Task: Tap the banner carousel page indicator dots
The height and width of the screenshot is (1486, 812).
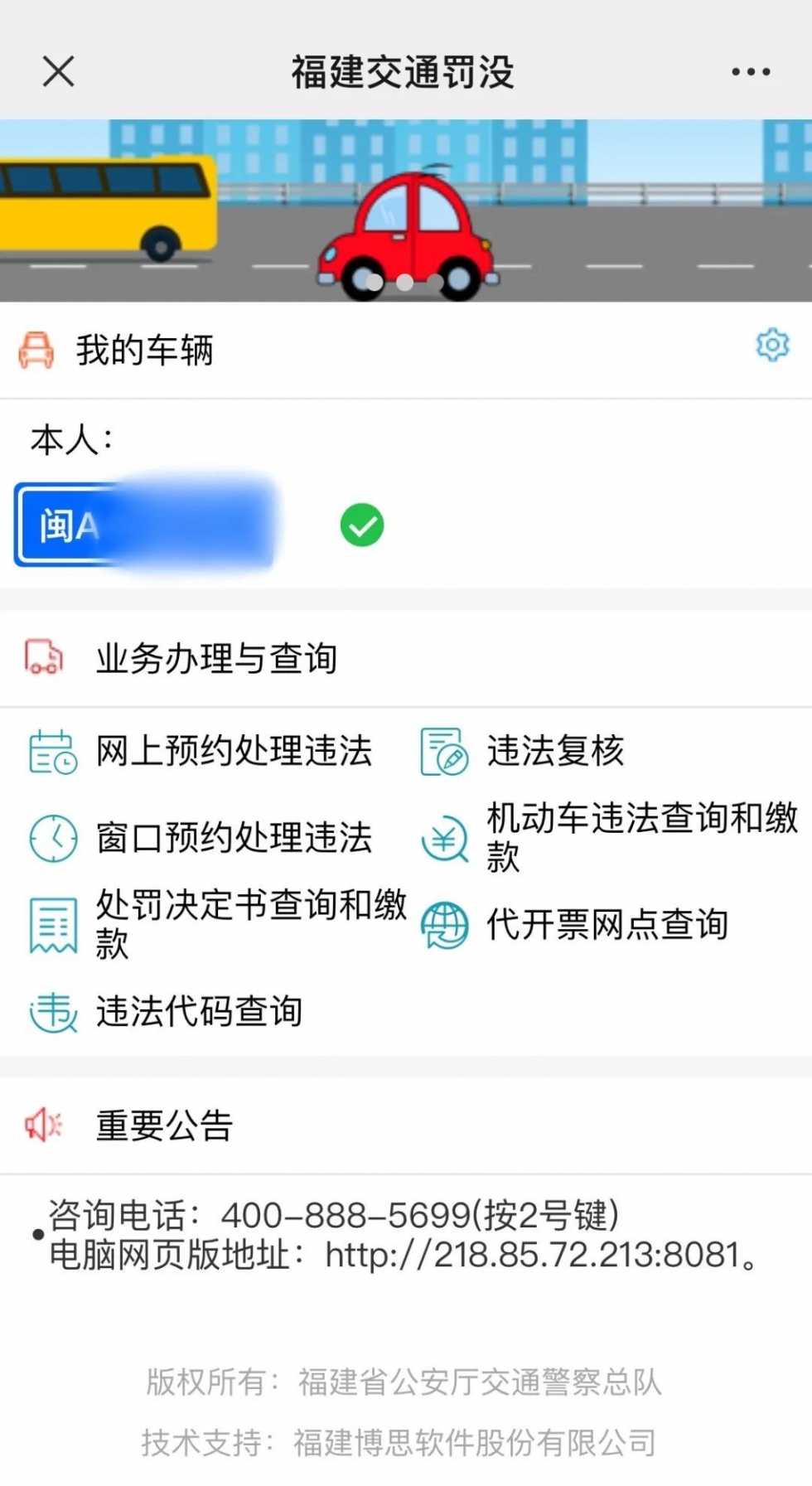Action: pyautogui.click(x=405, y=283)
